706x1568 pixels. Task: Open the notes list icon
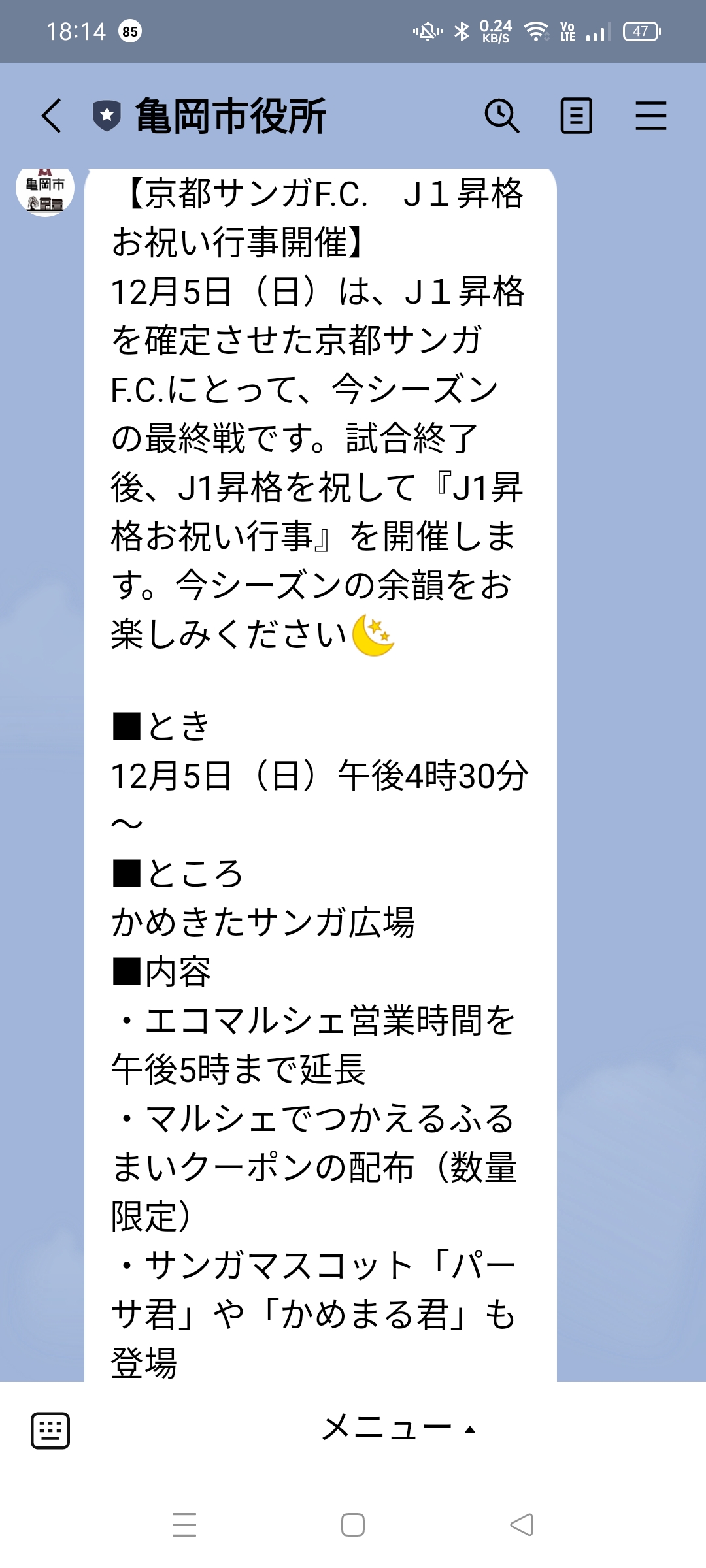point(576,116)
